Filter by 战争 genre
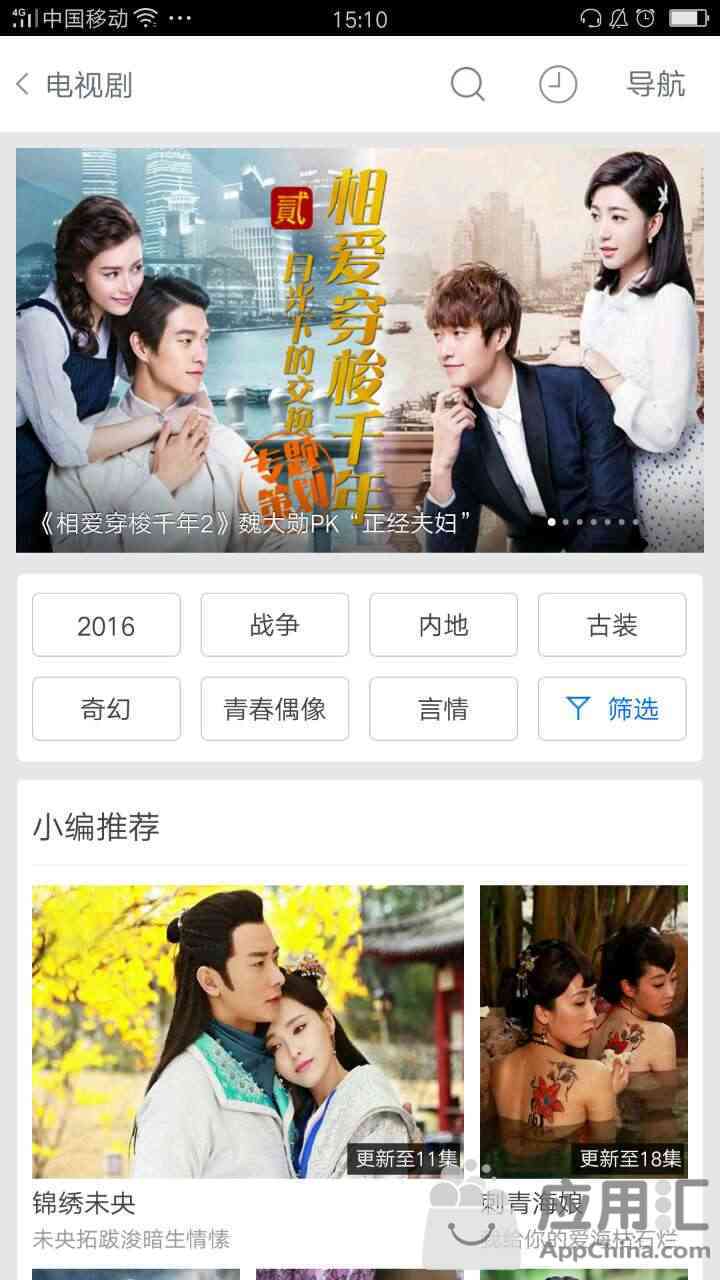This screenshot has height=1280, width=720. (275, 625)
